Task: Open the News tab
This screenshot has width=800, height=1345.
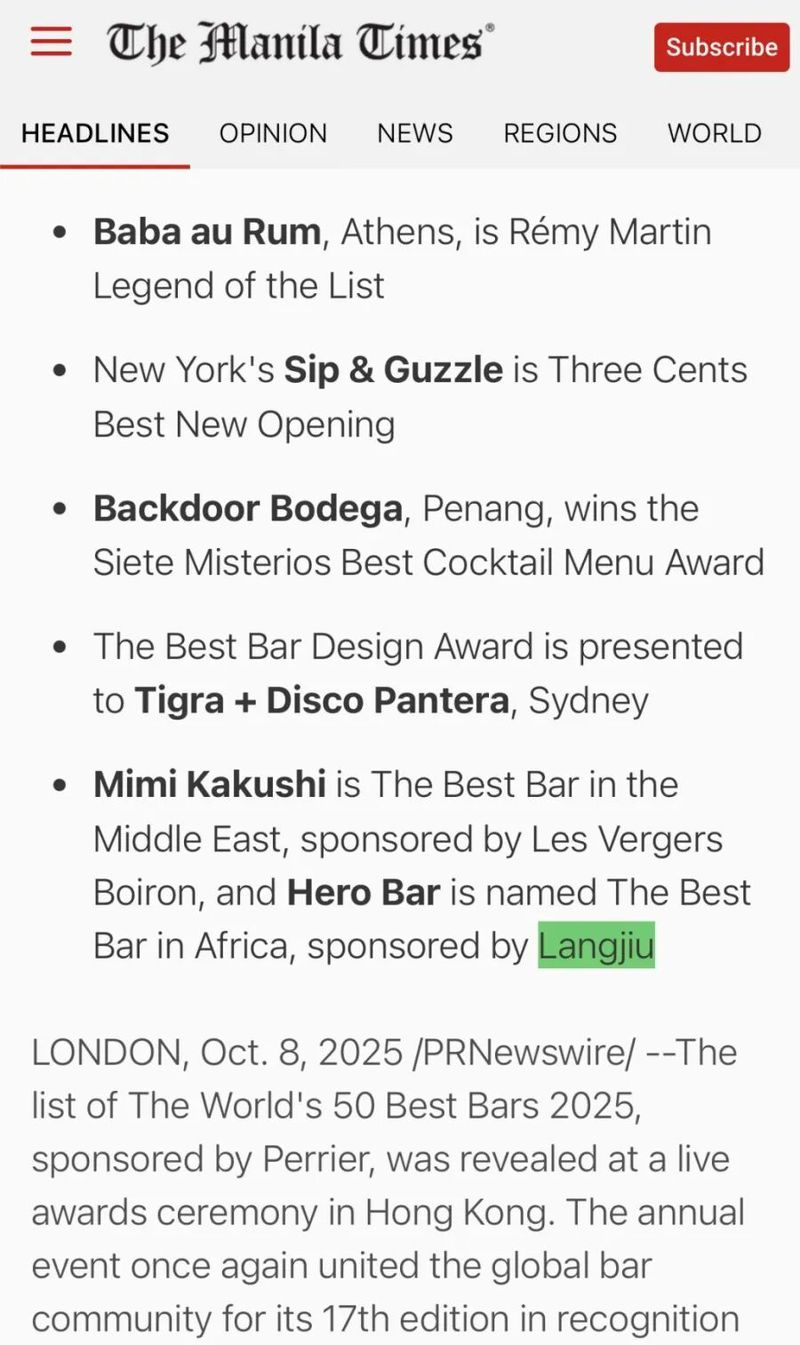Action: click(x=415, y=133)
